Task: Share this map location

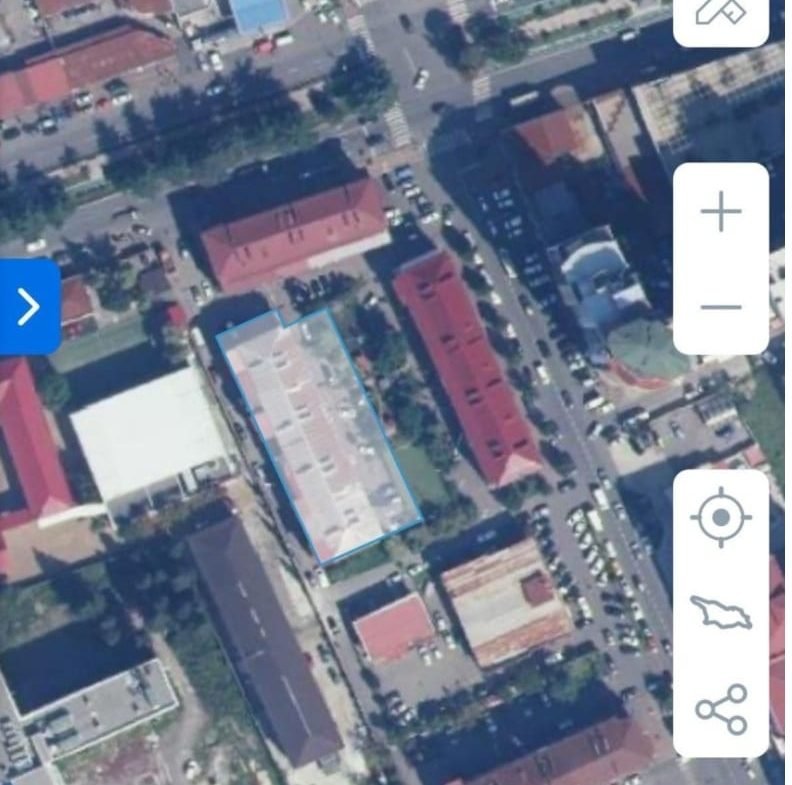Action: pos(721,709)
